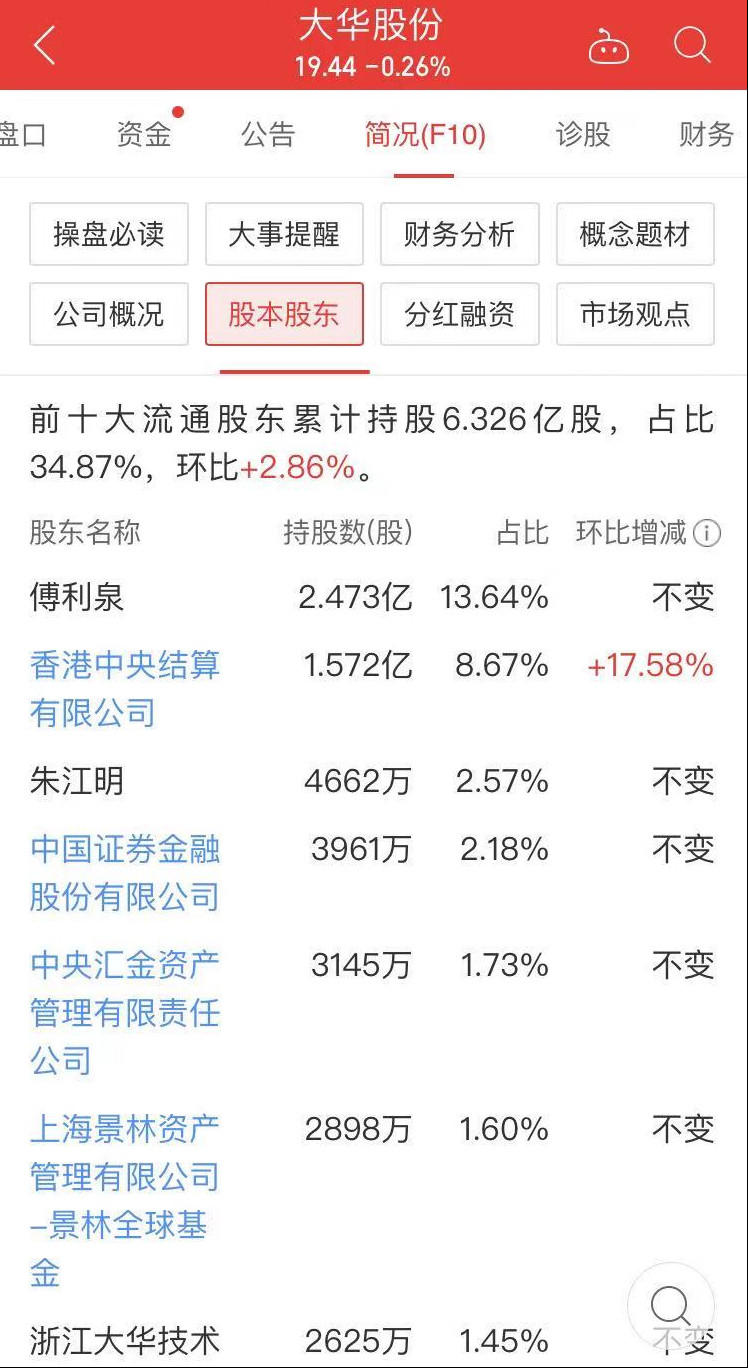Switch to the 财务 tab

[707, 134]
